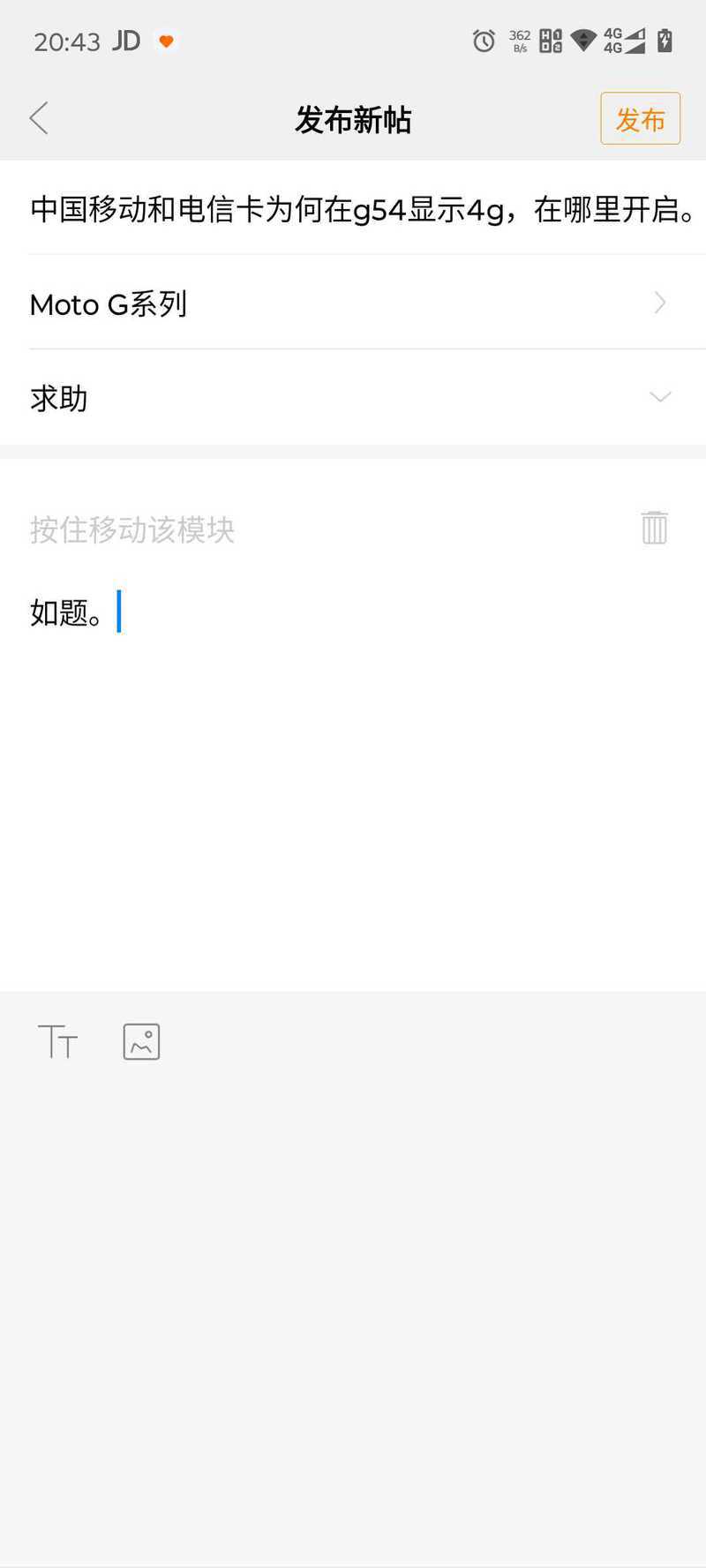Delete the content module with the trash icon
706x1568 pixels.
click(654, 528)
